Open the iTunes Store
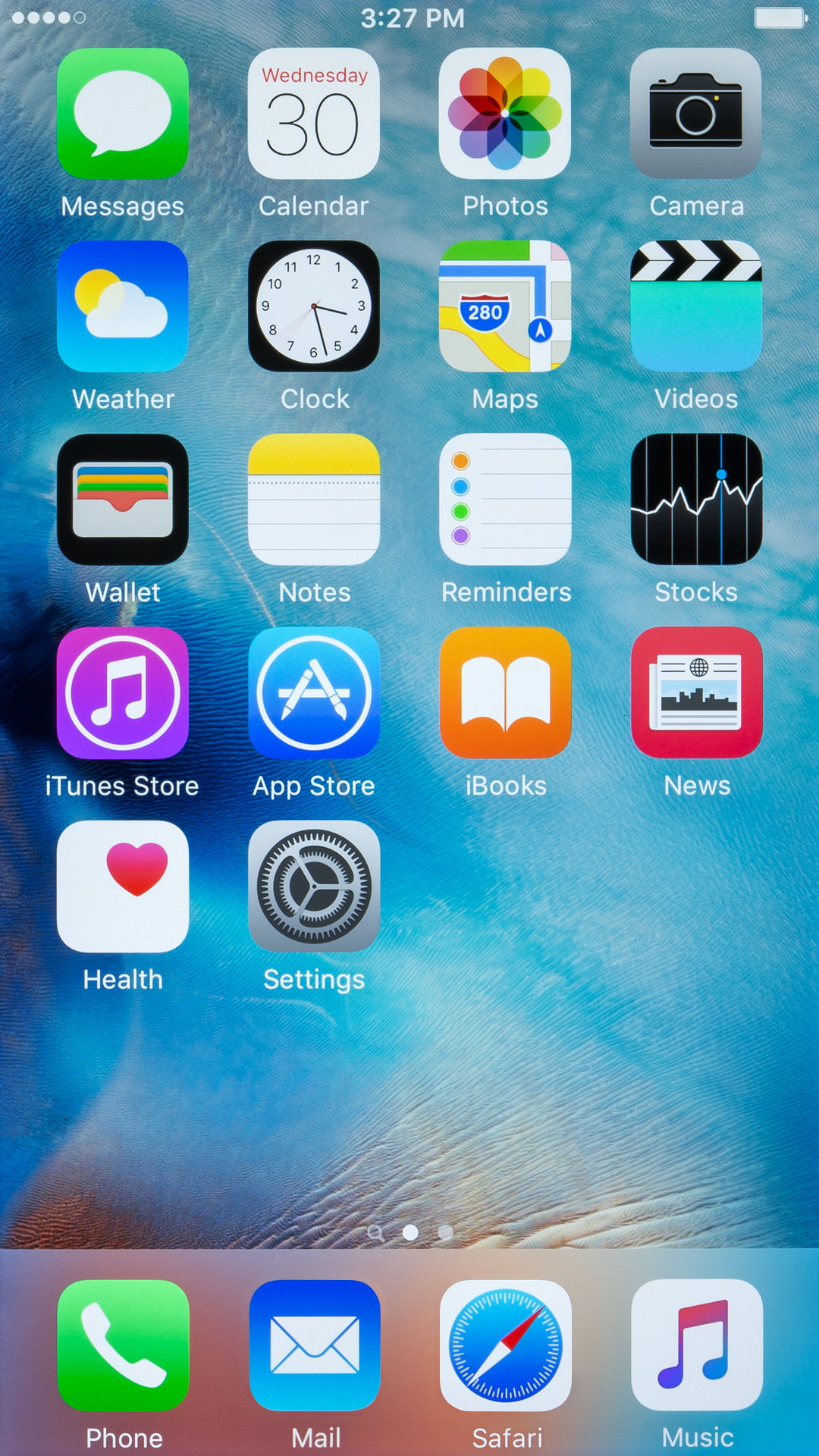The width and height of the screenshot is (819, 1456). pyautogui.click(x=123, y=693)
